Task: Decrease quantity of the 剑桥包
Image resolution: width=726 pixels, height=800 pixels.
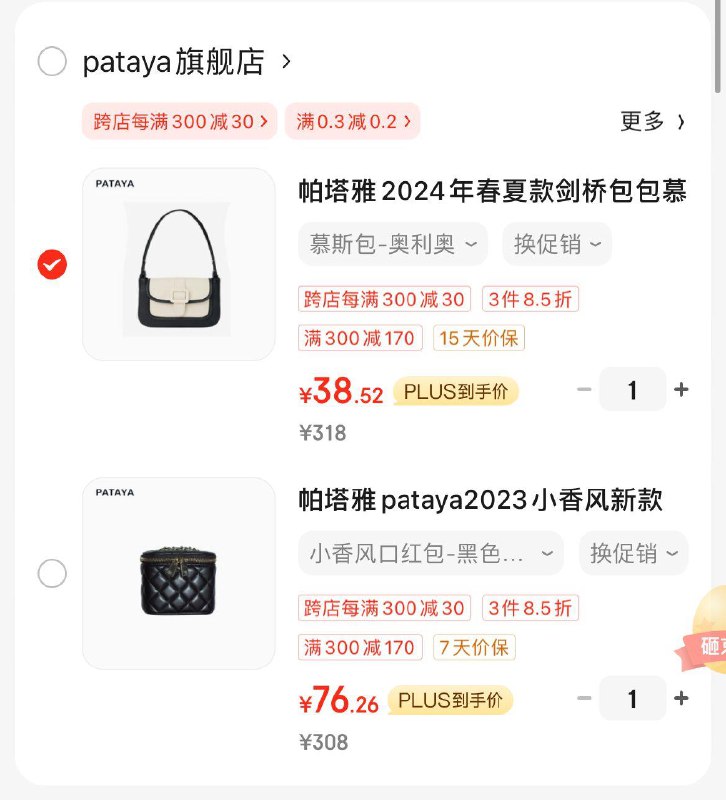Action: click(x=585, y=390)
